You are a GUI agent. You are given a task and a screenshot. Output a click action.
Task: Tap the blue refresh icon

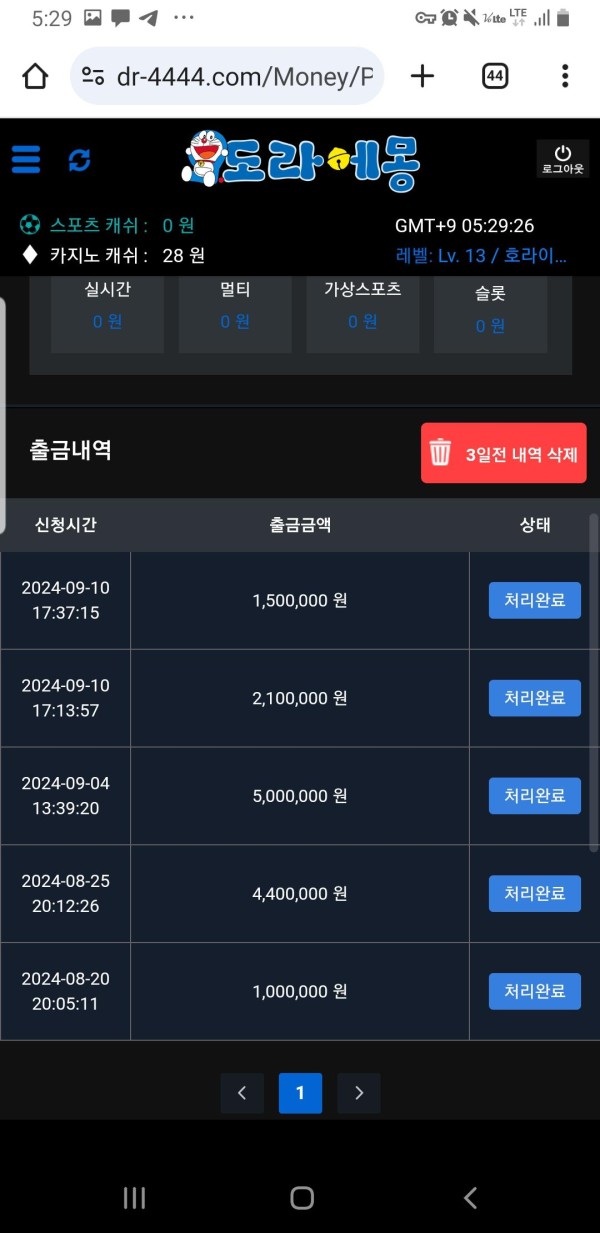point(79,160)
